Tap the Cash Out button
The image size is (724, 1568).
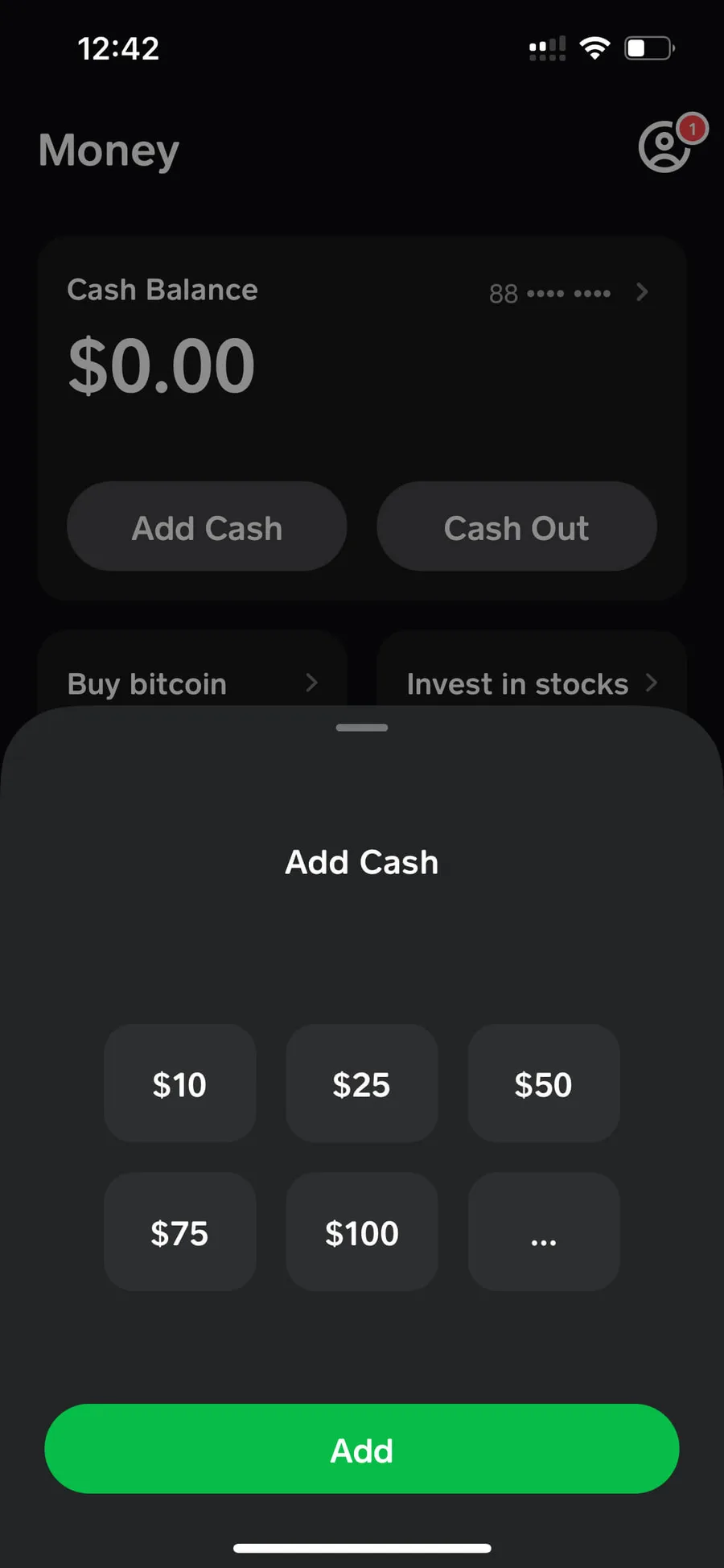pyautogui.click(x=516, y=527)
